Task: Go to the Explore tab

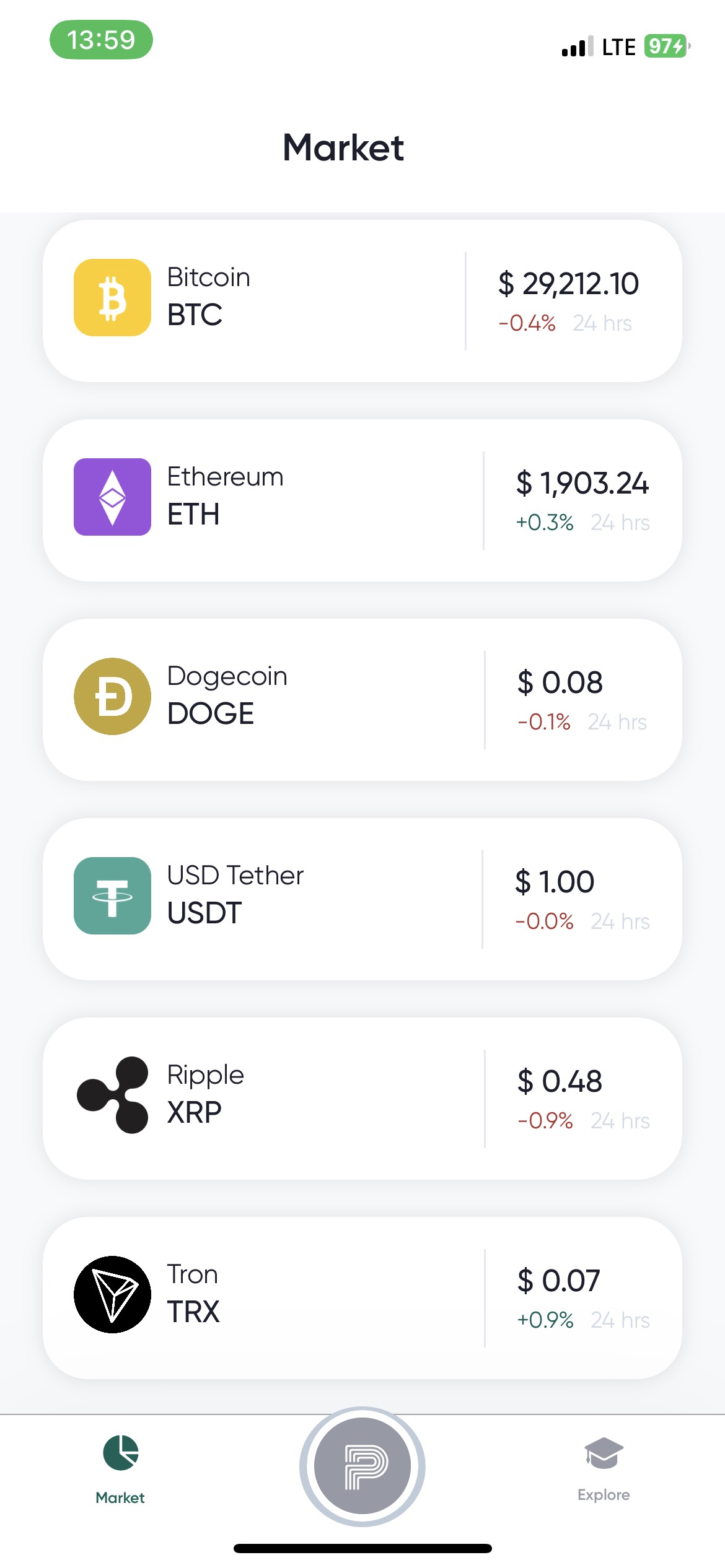Action: click(604, 1469)
